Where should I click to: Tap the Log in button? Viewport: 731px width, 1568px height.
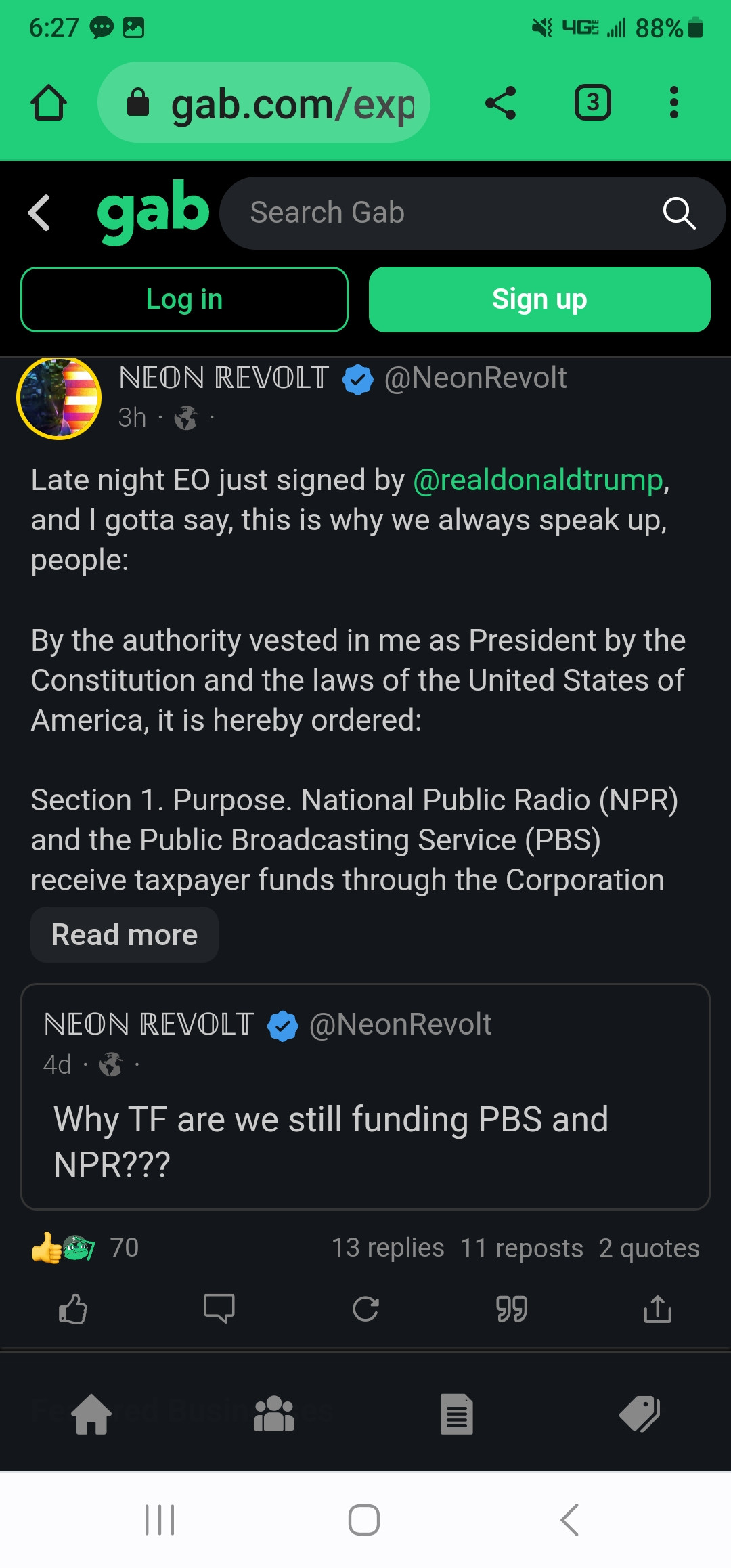[x=184, y=299]
